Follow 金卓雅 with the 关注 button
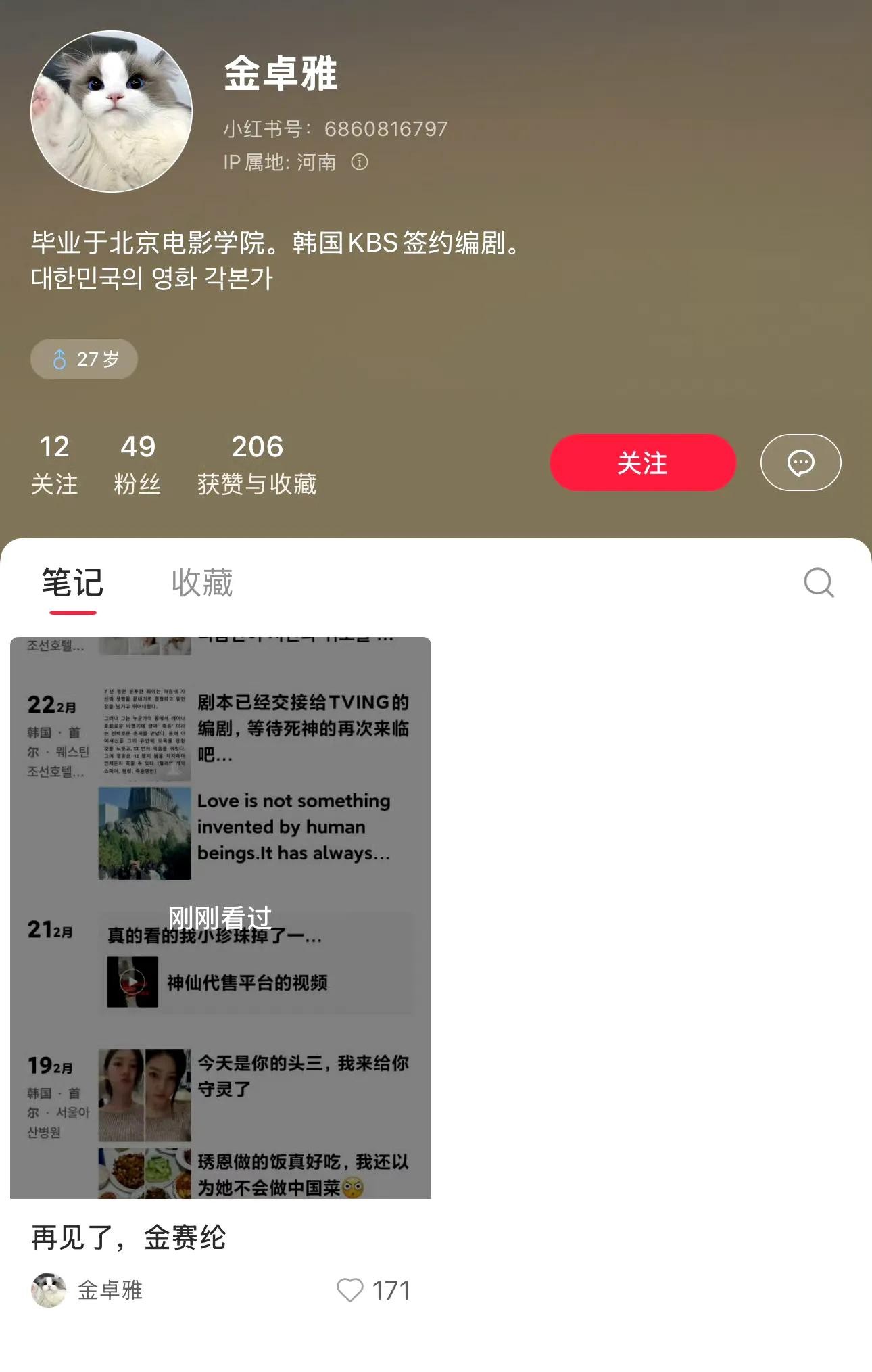The height and width of the screenshot is (1372, 872). 642,463
